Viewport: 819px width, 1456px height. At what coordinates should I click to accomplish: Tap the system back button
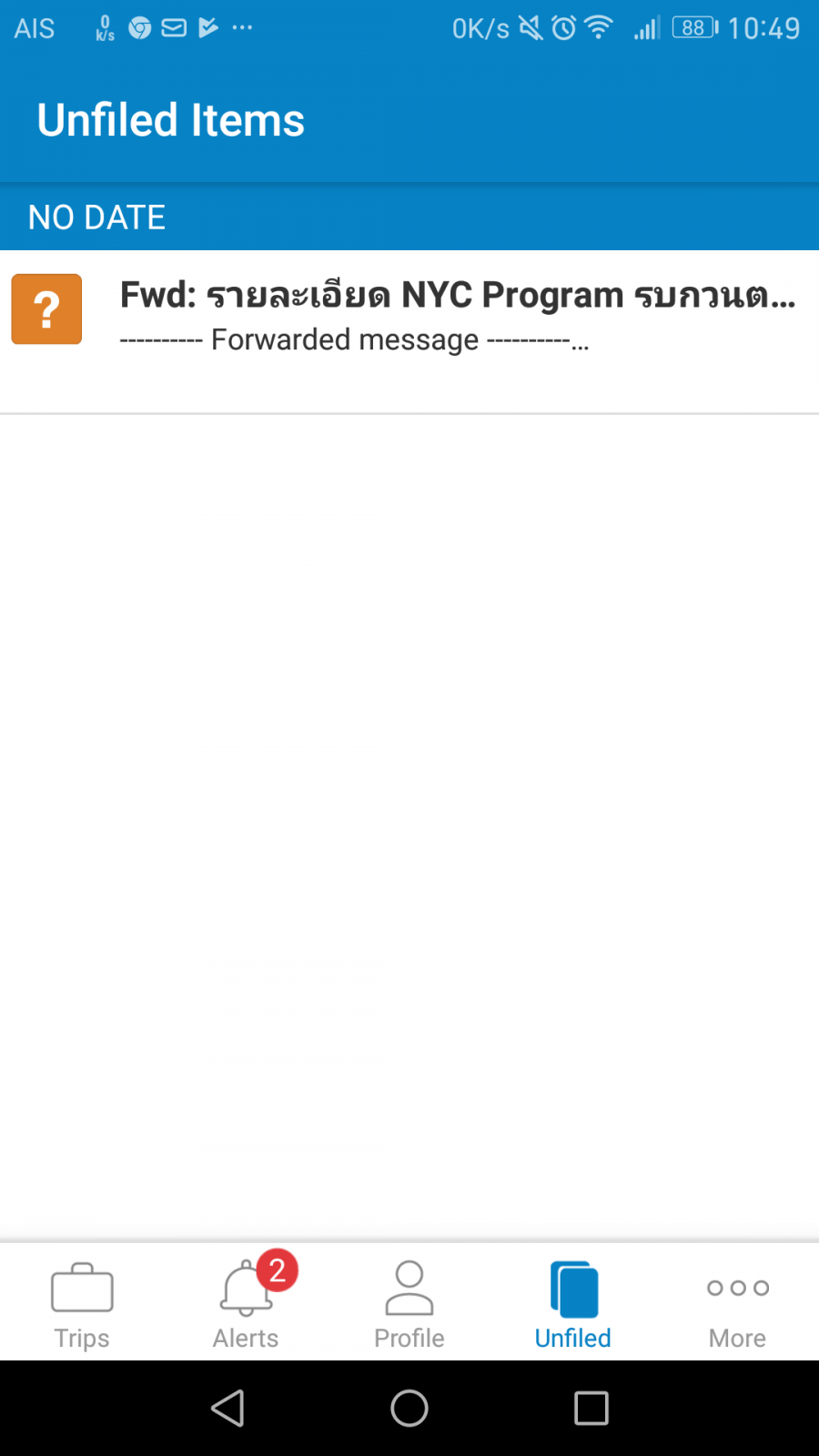point(227,1408)
